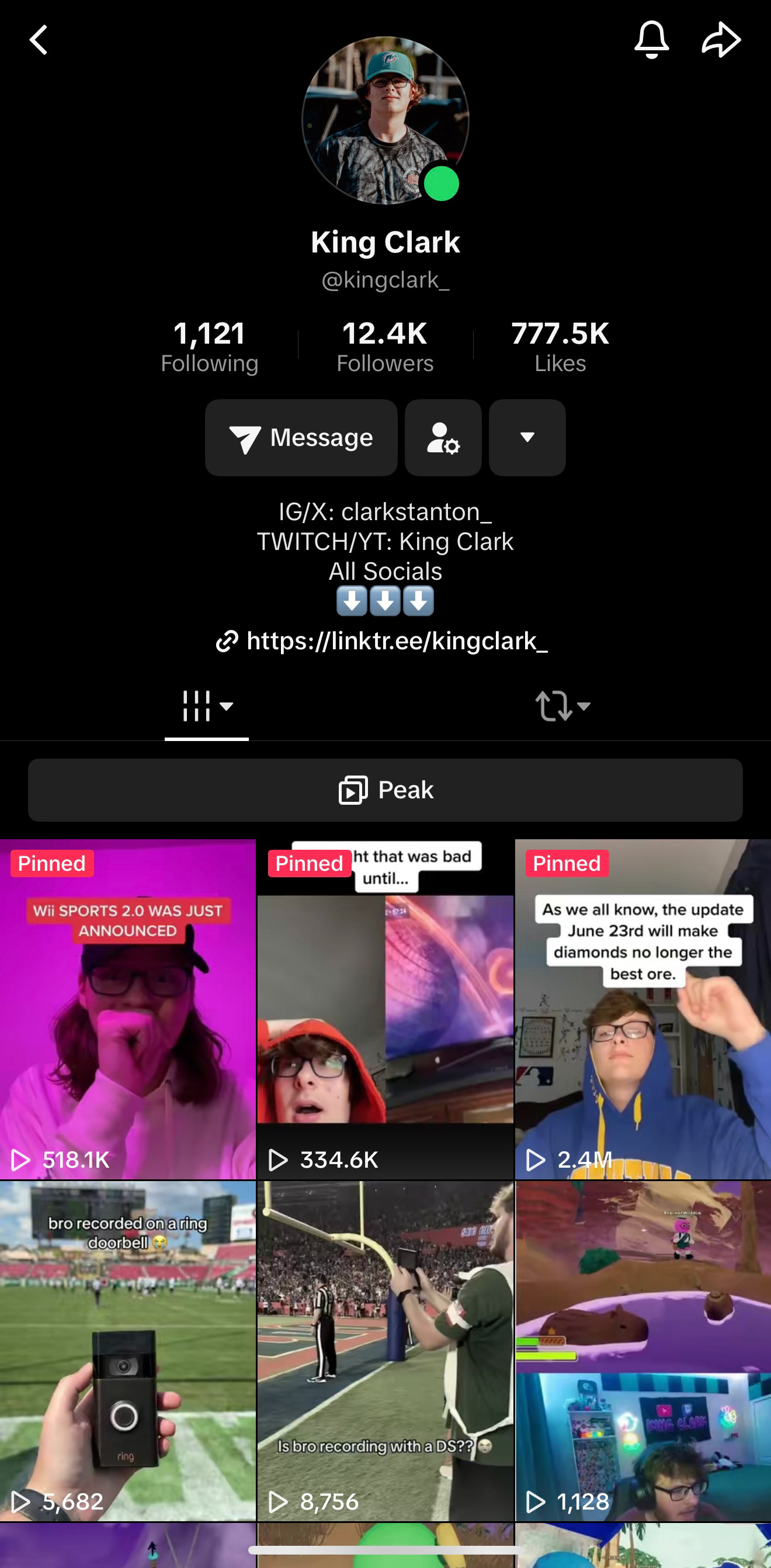The height and width of the screenshot is (1568, 771).
Task: Play pinned video with 334.6K views
Action: [385, 1010]
